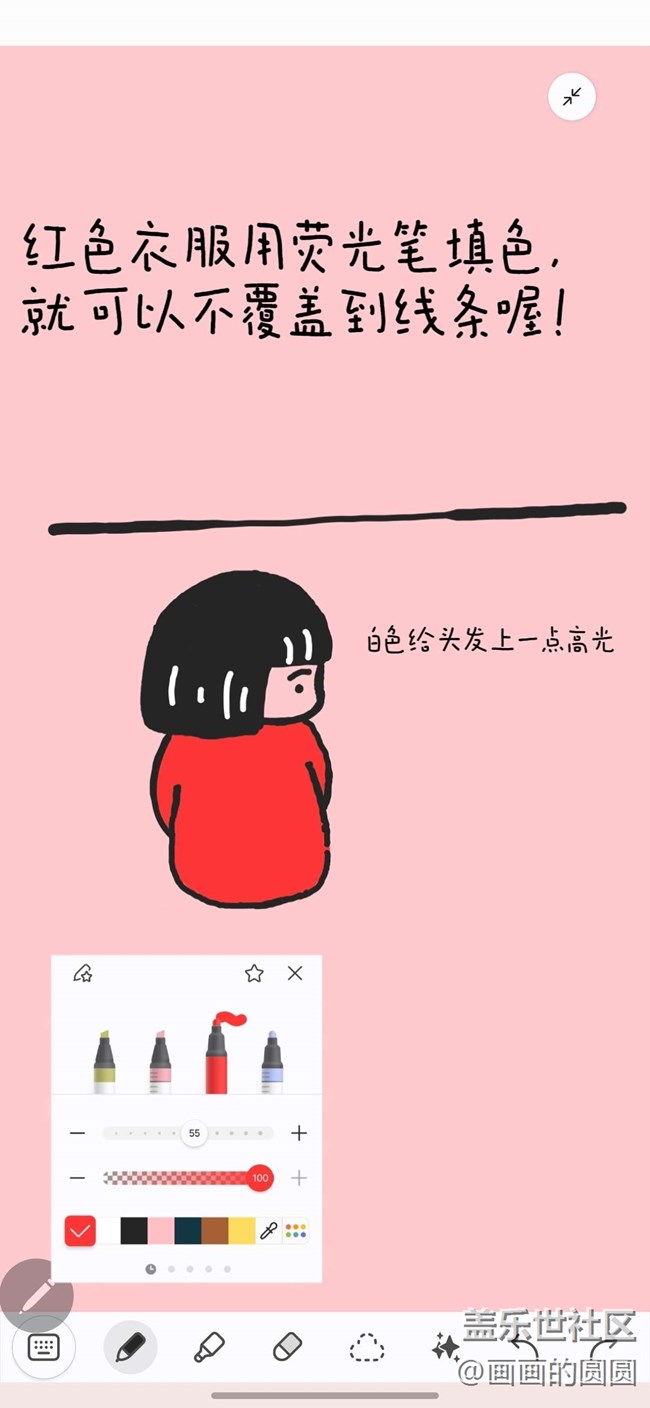Add pen to favorites with star icon

(x=254, y=973)
